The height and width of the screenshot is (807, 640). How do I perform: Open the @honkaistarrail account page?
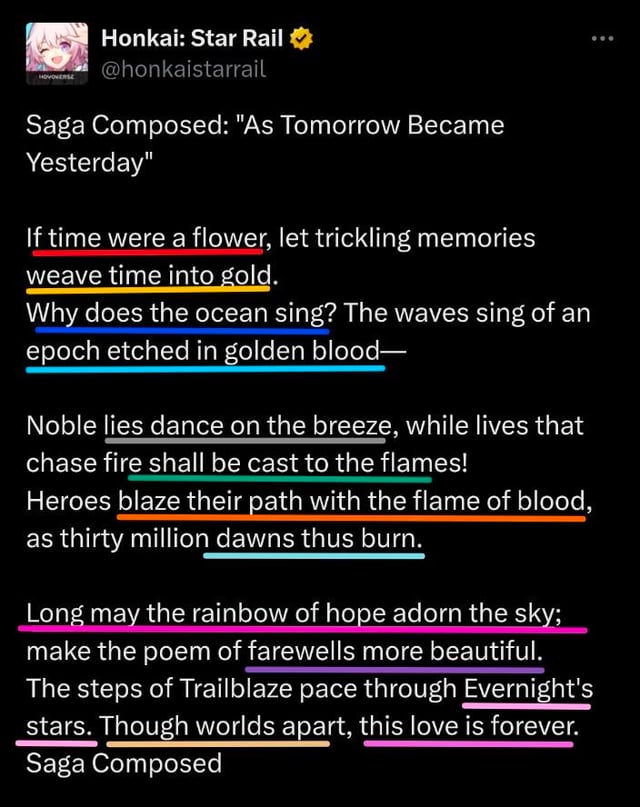(184, 70)
